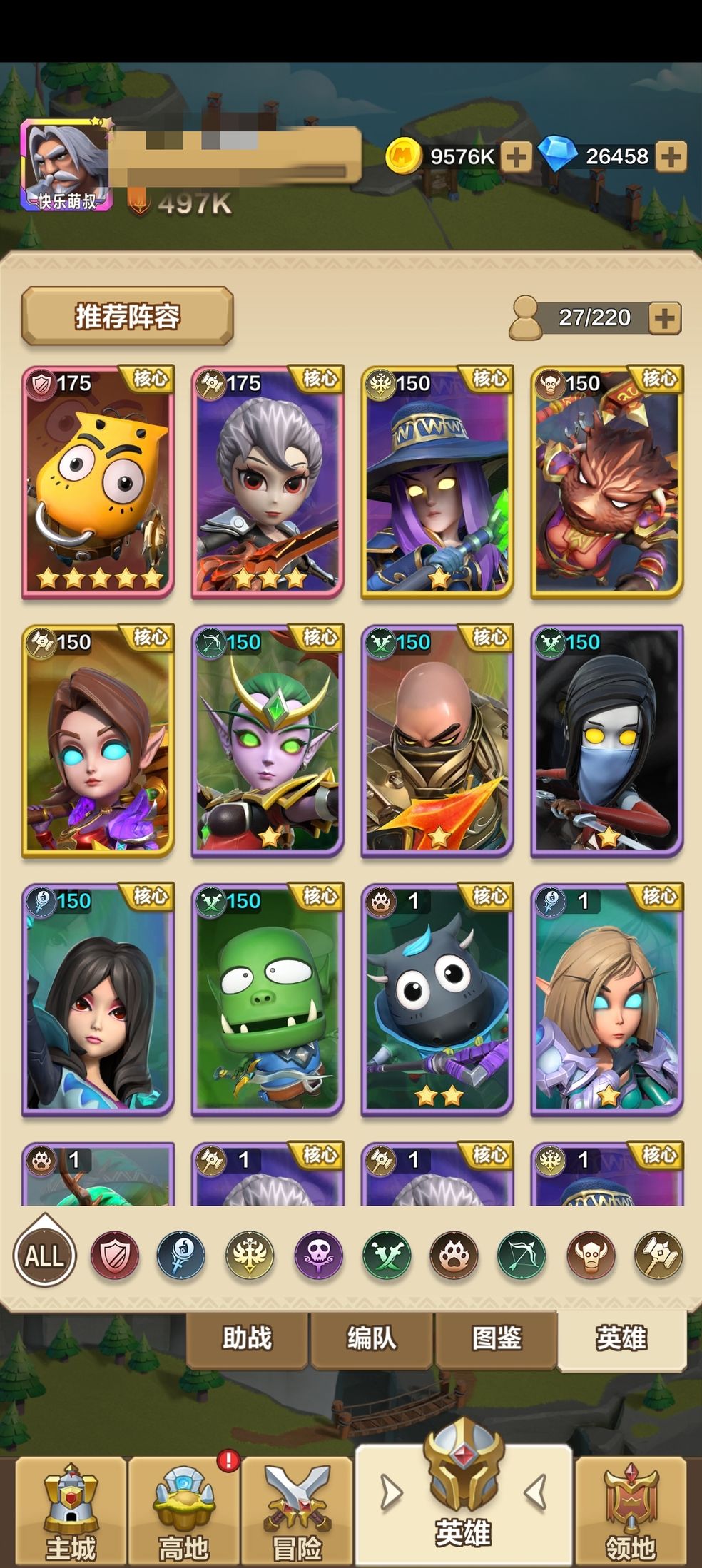This screenshot has height=1568, width=702.
Task: Open the yellow cat hero card level 175
Action: click(98, 482)
